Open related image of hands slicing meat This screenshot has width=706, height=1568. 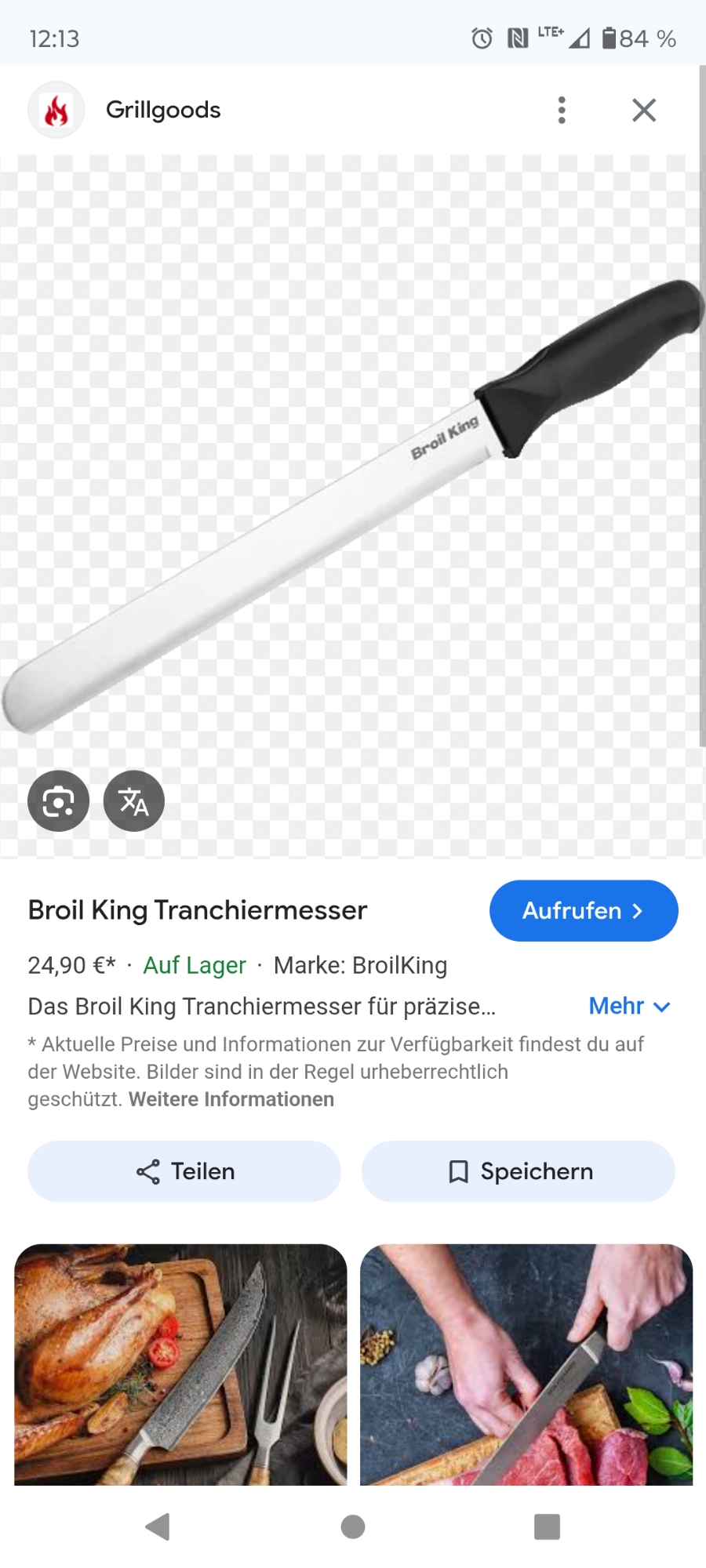526,1364
